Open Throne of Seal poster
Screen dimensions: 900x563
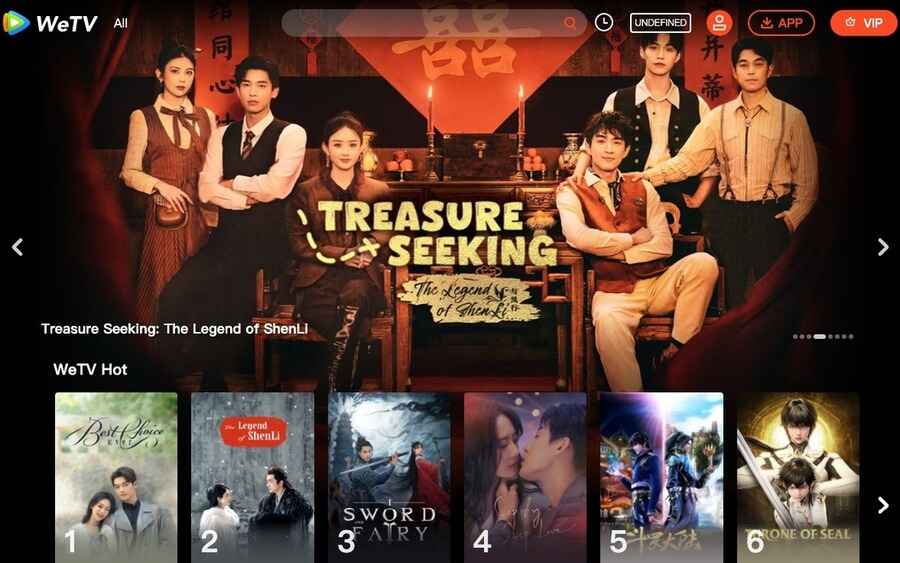coord(797,476)
